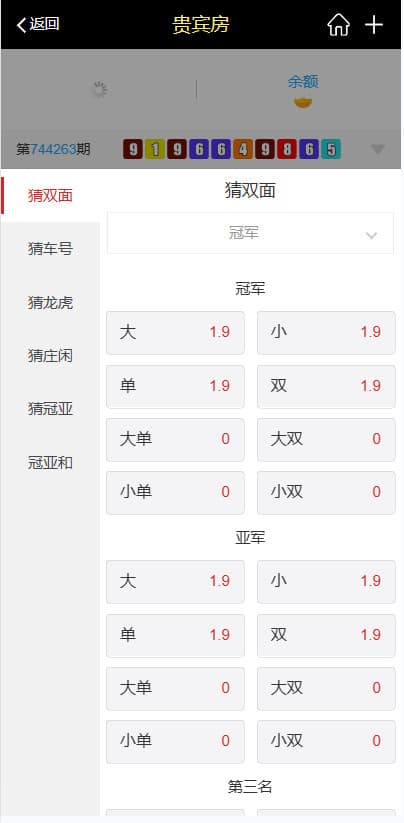Select the 猜冠亚 tab

click(50, 409)
